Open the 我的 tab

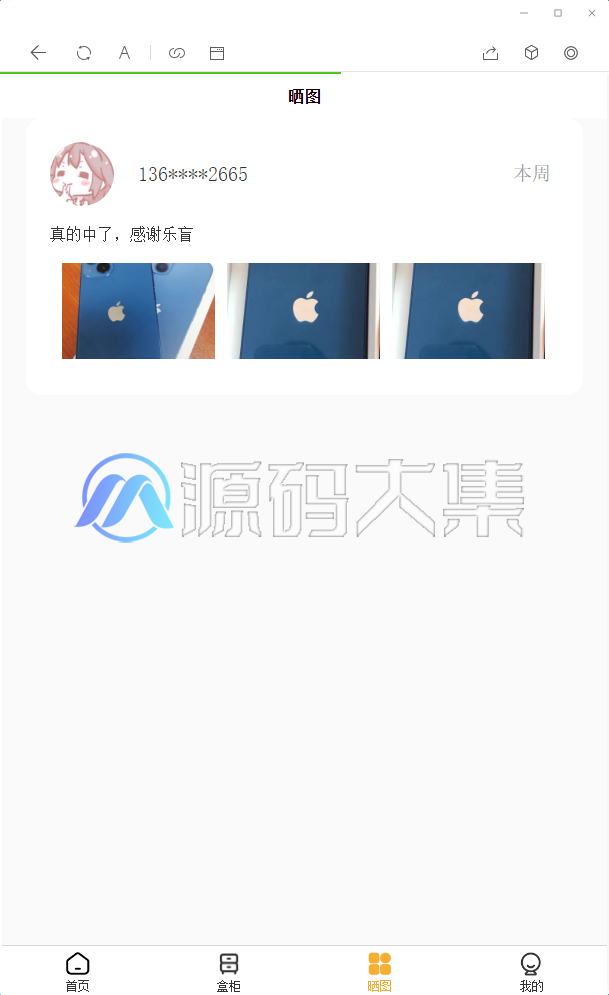(x=531, y=972)
